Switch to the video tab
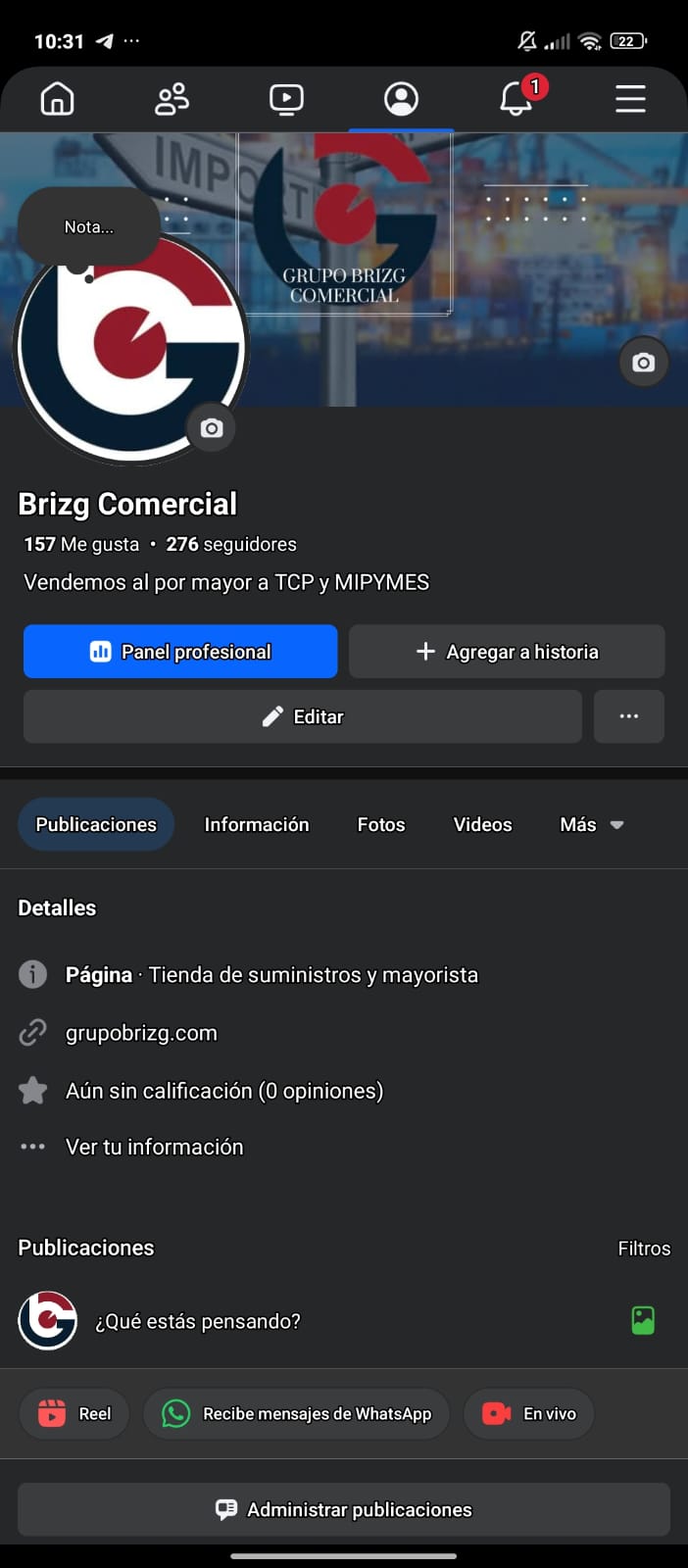 tap(286, 99)
